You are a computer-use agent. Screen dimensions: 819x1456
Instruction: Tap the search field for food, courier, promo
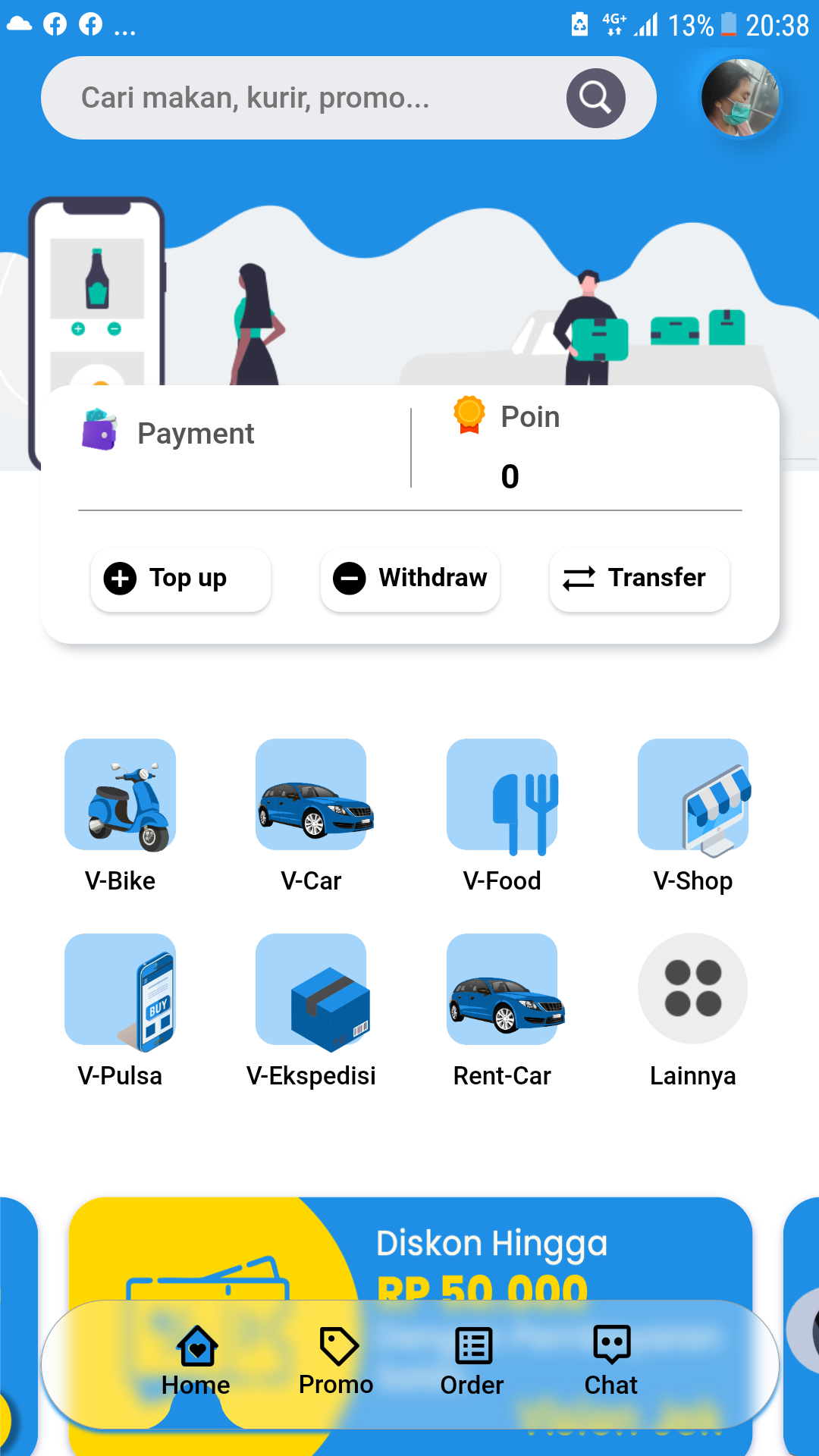click(303, 98)
